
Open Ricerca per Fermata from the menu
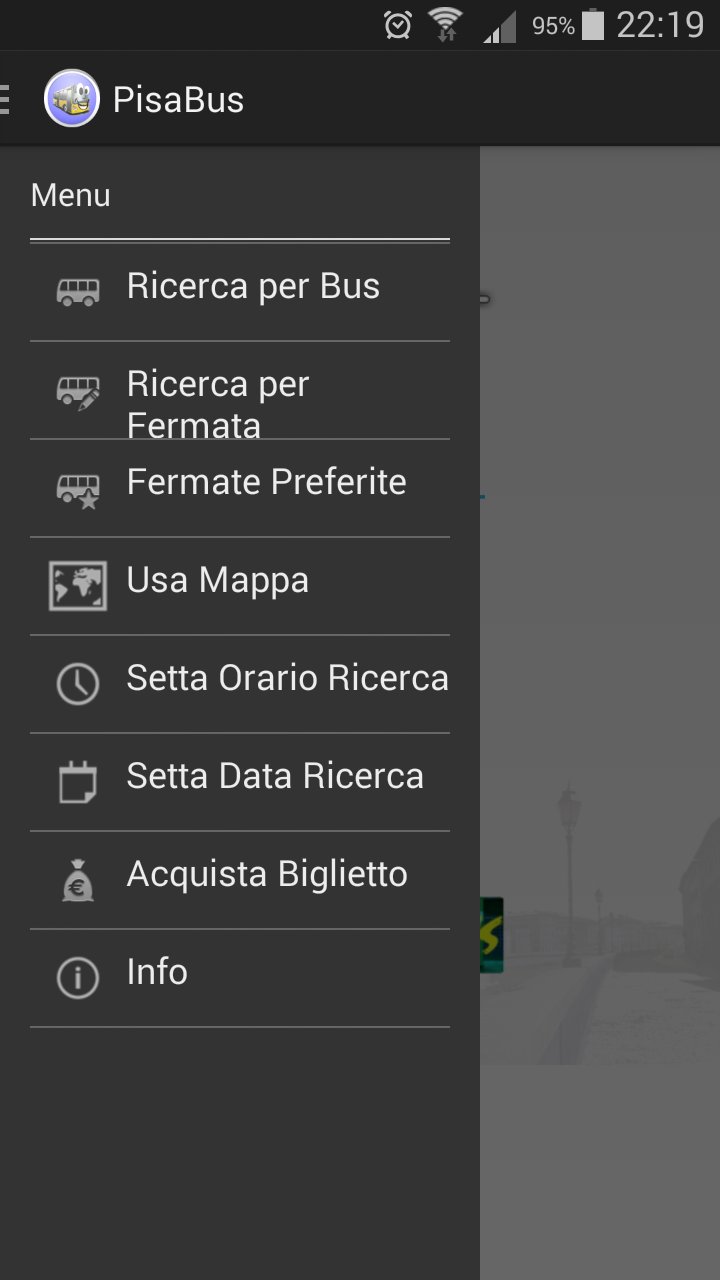click(x=217, y=402)
